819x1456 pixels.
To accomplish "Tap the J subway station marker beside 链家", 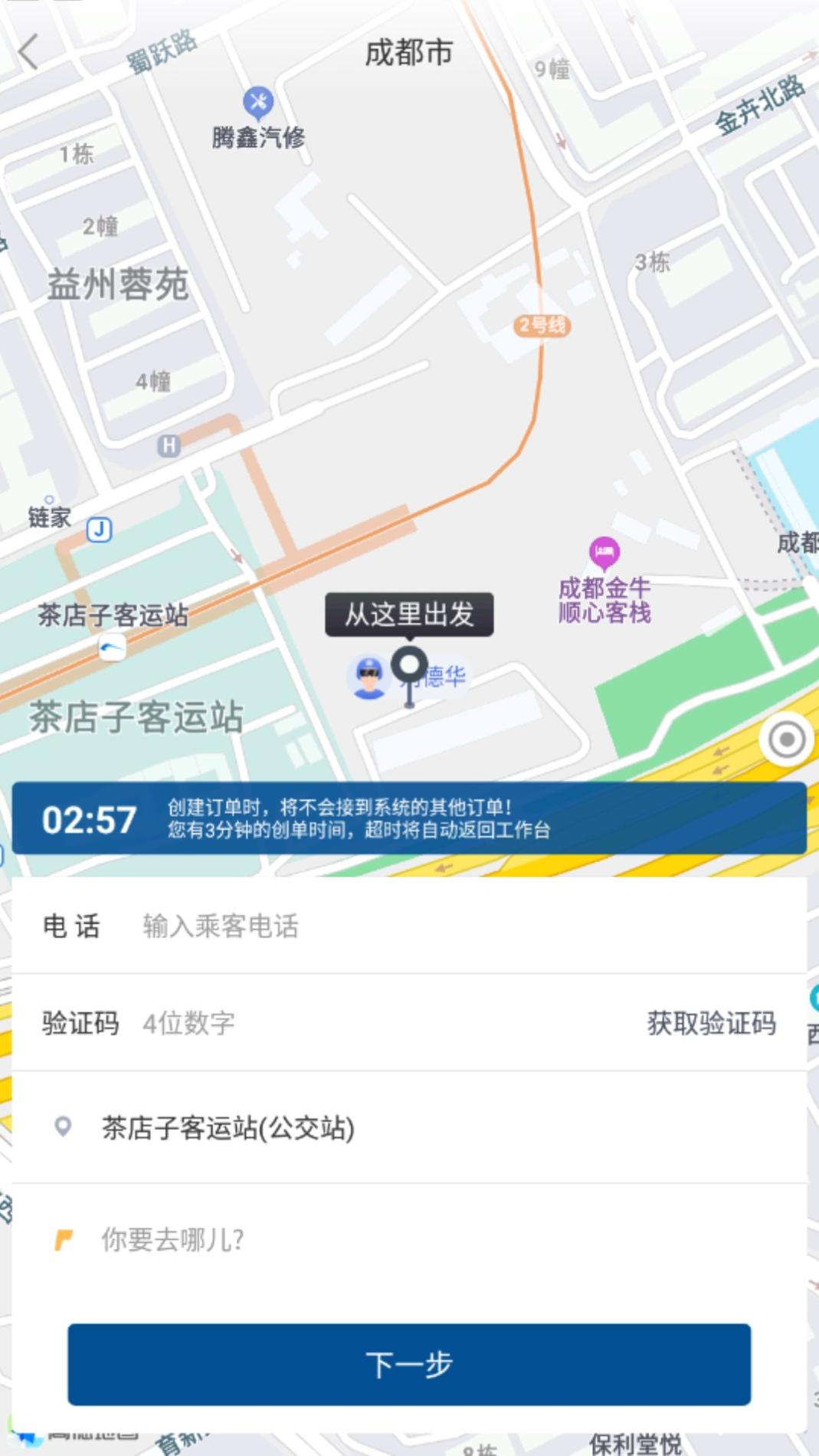I will click(x=100, y=527).
